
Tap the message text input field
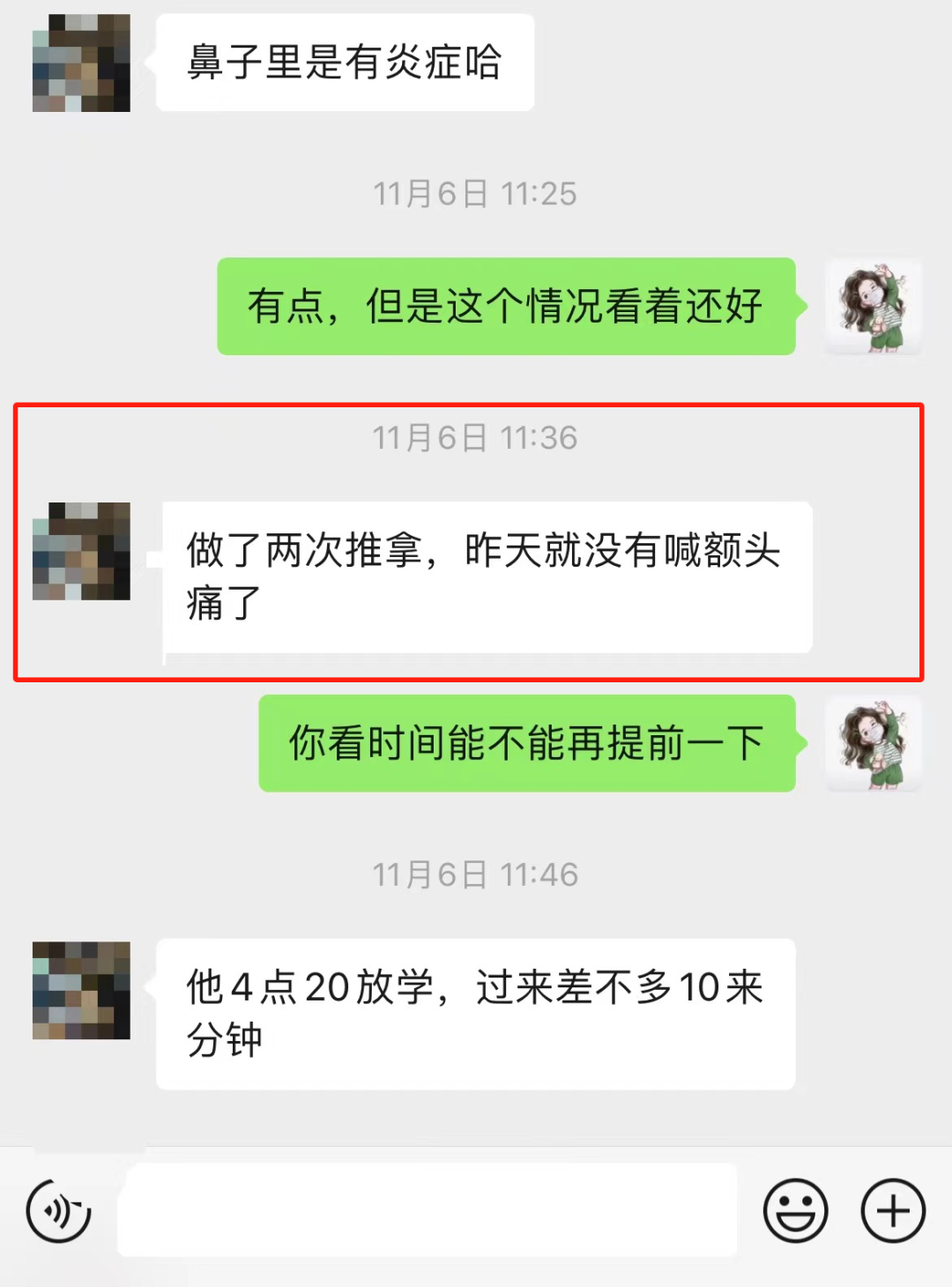tap(428, 1209)
